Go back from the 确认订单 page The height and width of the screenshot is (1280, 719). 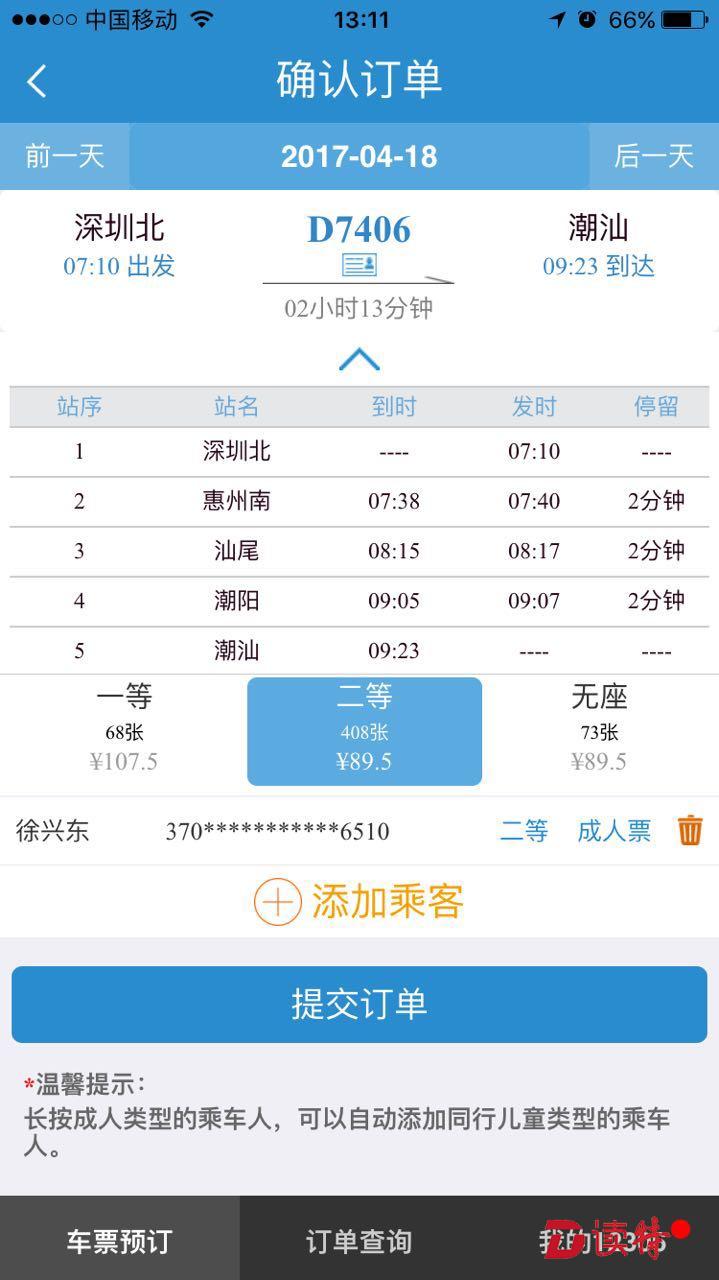click(37, 81)
